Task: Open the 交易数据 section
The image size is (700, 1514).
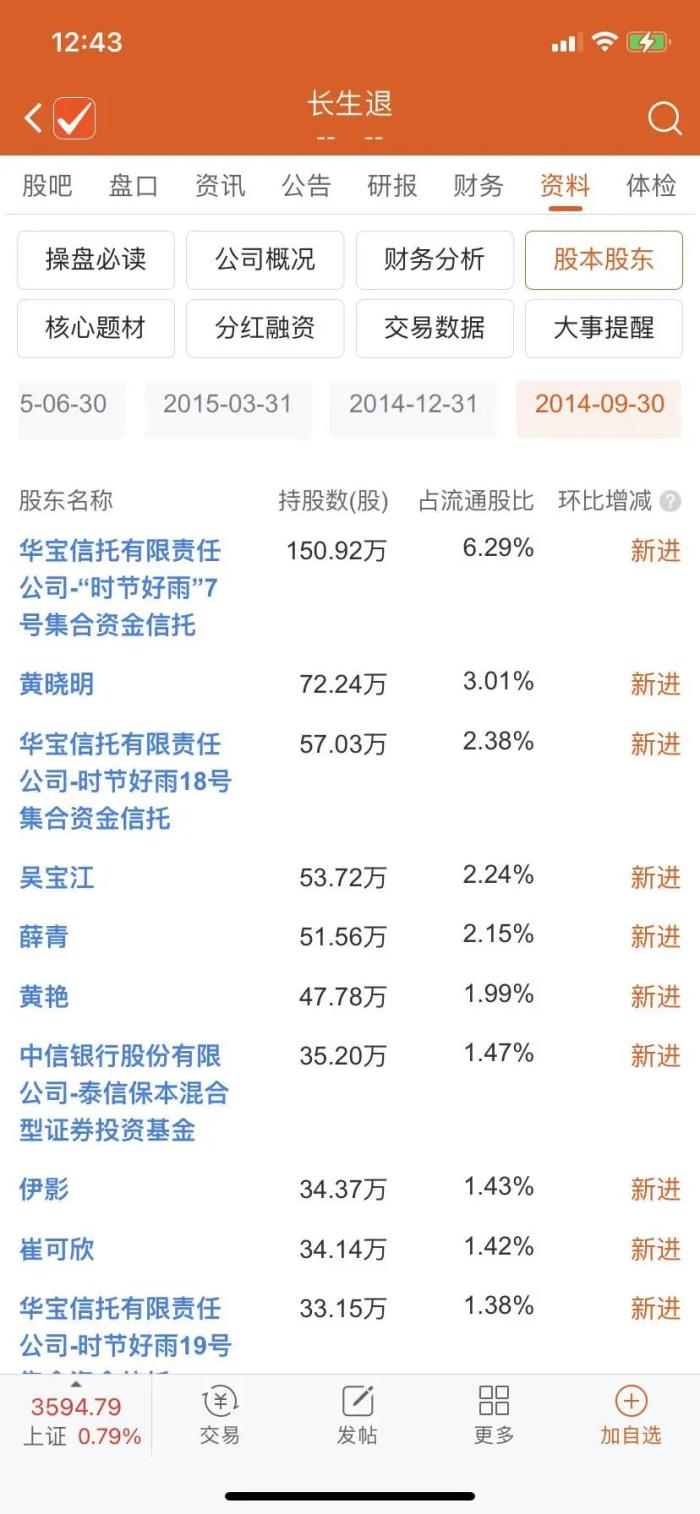Action: click(x=434, y=328)
